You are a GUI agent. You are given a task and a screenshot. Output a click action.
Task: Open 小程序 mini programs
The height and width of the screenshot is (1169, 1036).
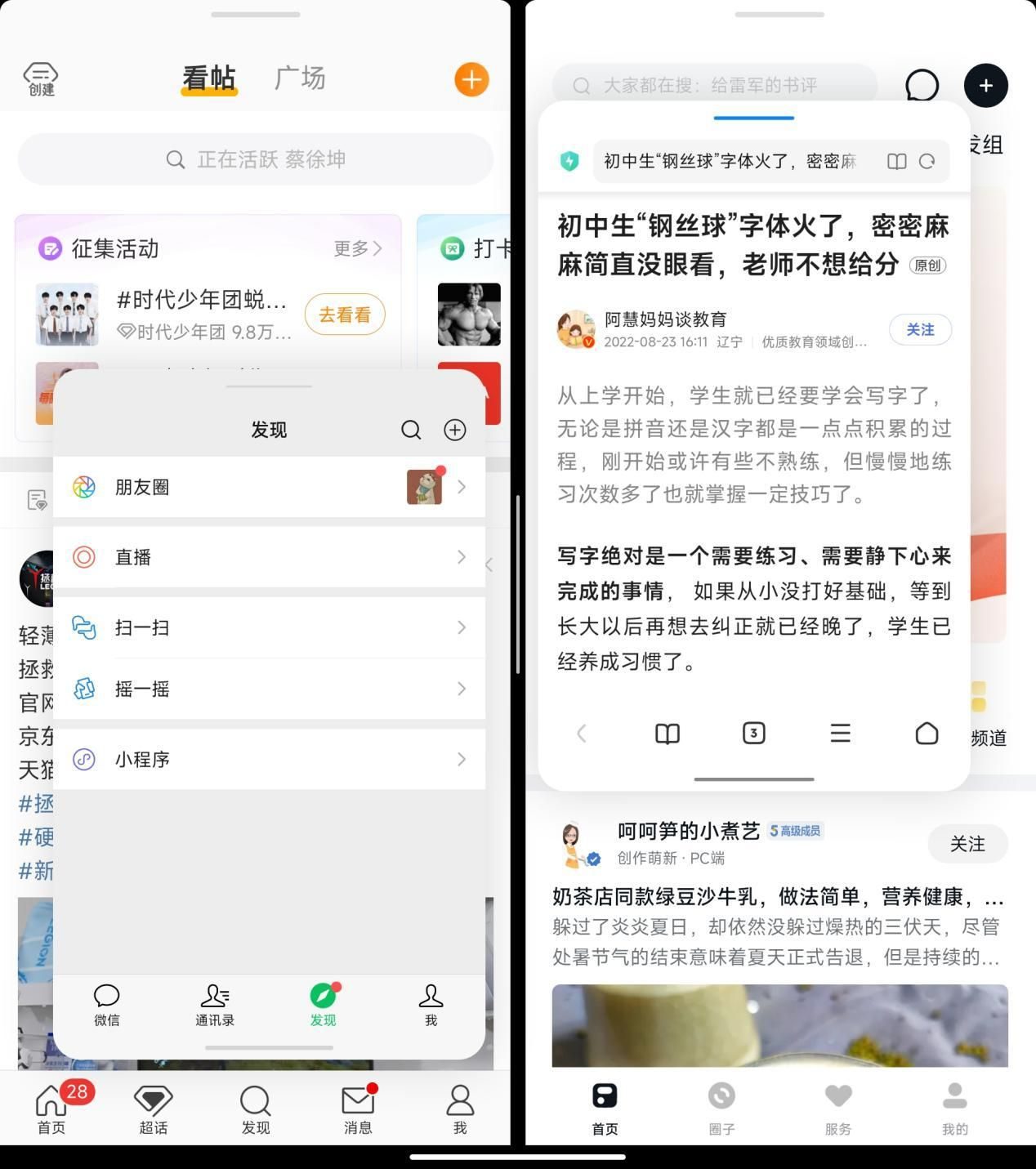tap(268, 759)
